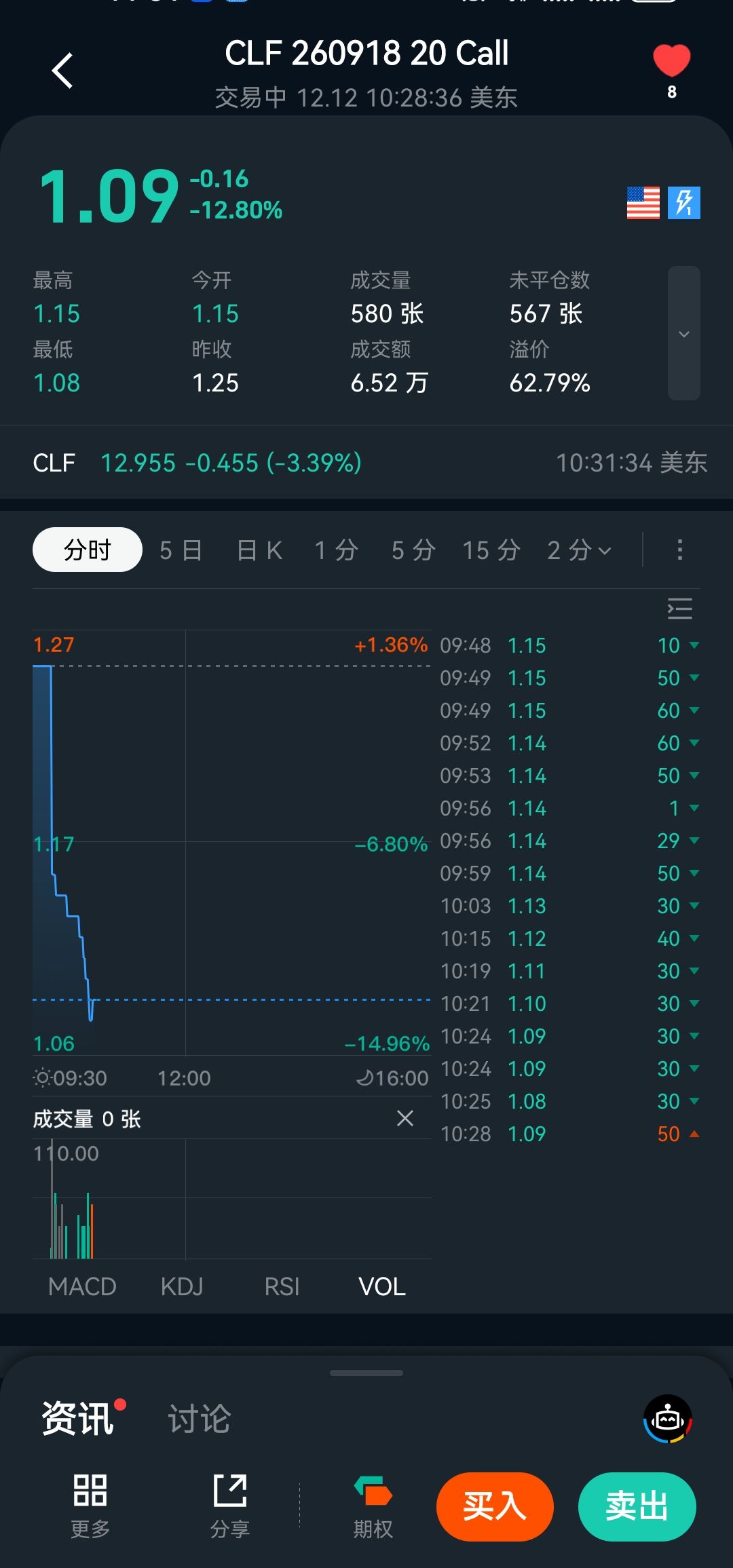Screen dimensions: 733x1568
Task: Show the 15分 chart
Action: click(x=491, y=550)
